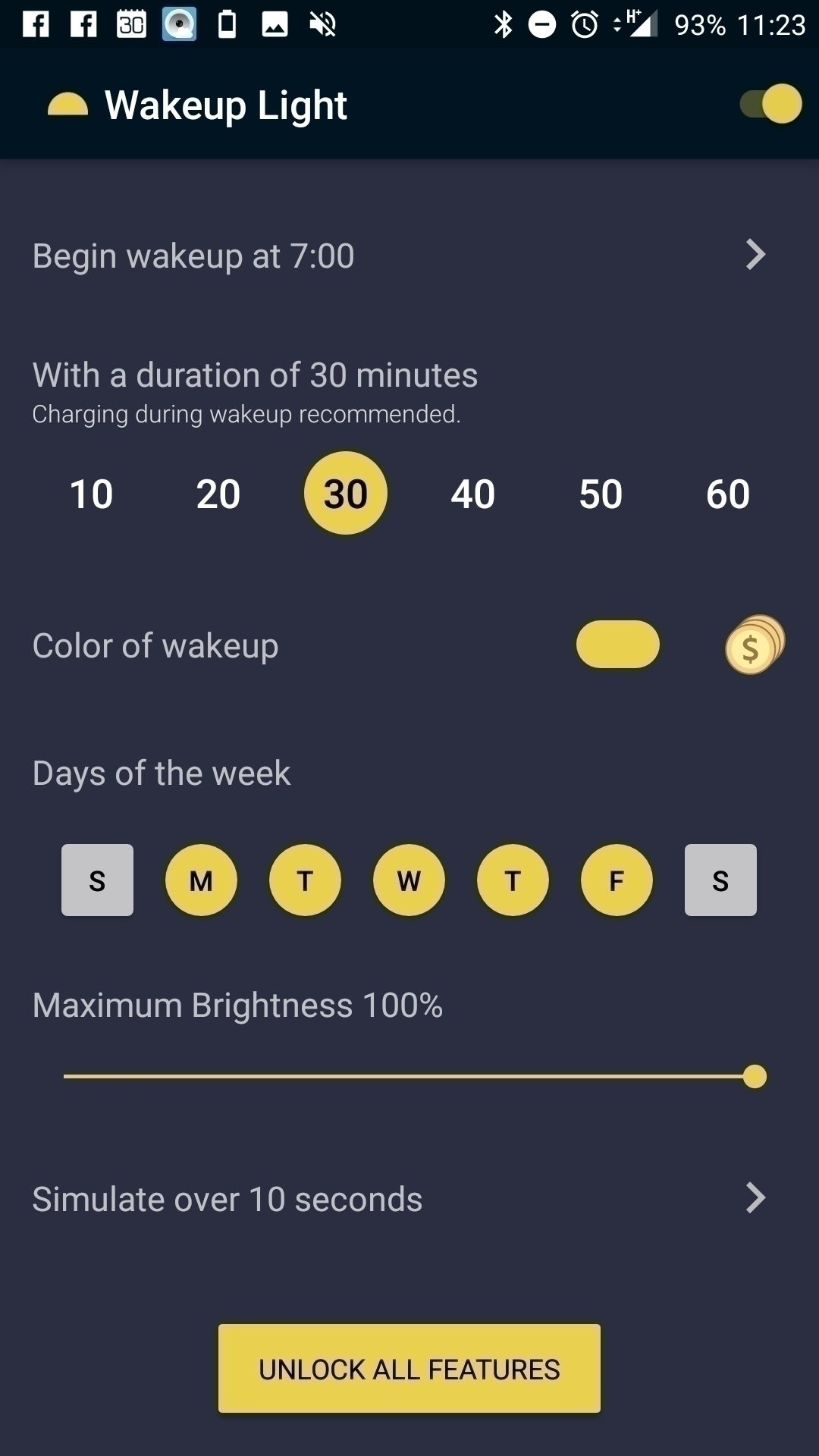Start Simulate over 10 seconds

409,1199
